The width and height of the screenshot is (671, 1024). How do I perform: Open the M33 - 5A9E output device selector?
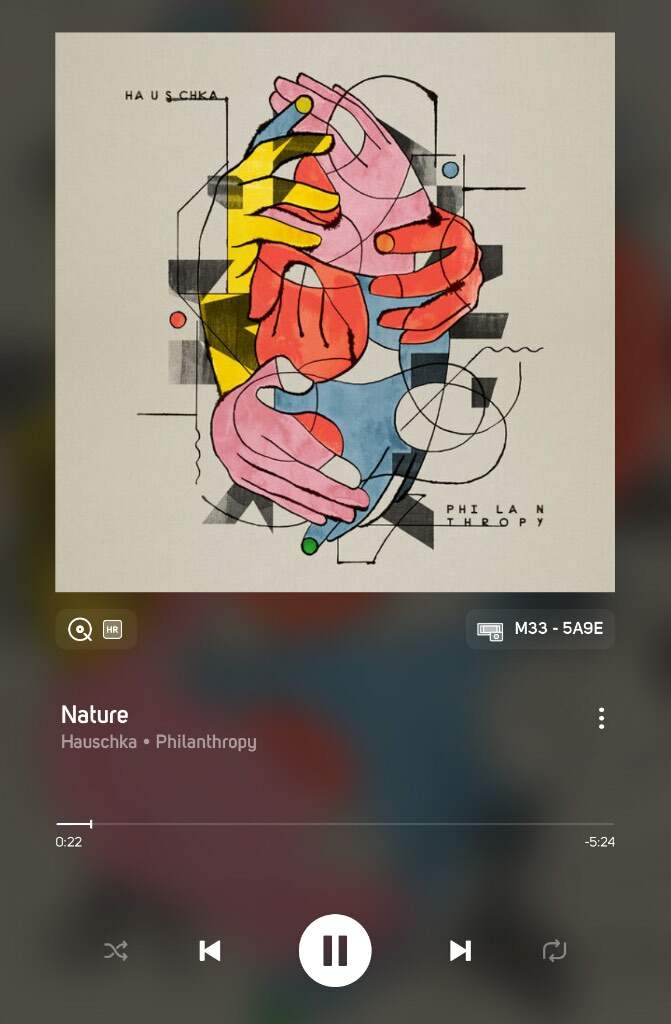click(x=540, y=629)
